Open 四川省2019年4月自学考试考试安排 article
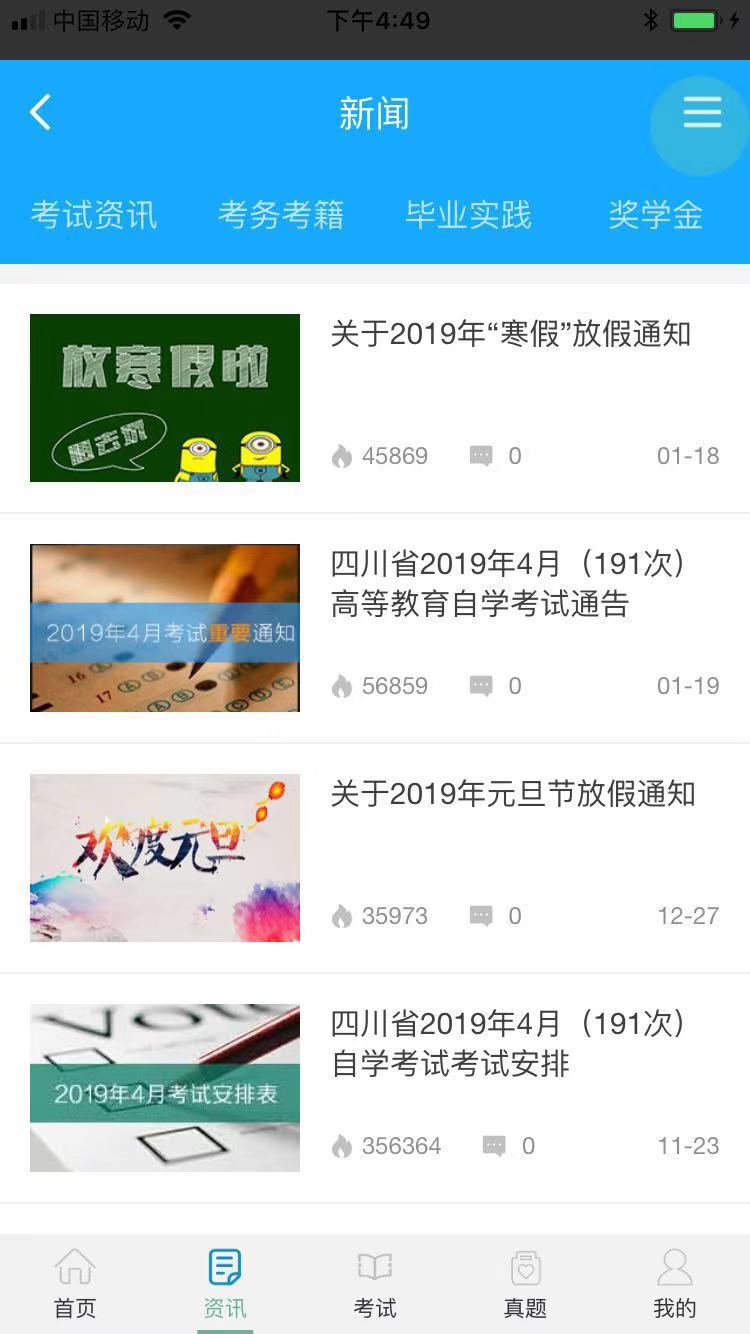Viewport: 750px width, 1334px height. pyautogui.click(x=510, y=1044)
